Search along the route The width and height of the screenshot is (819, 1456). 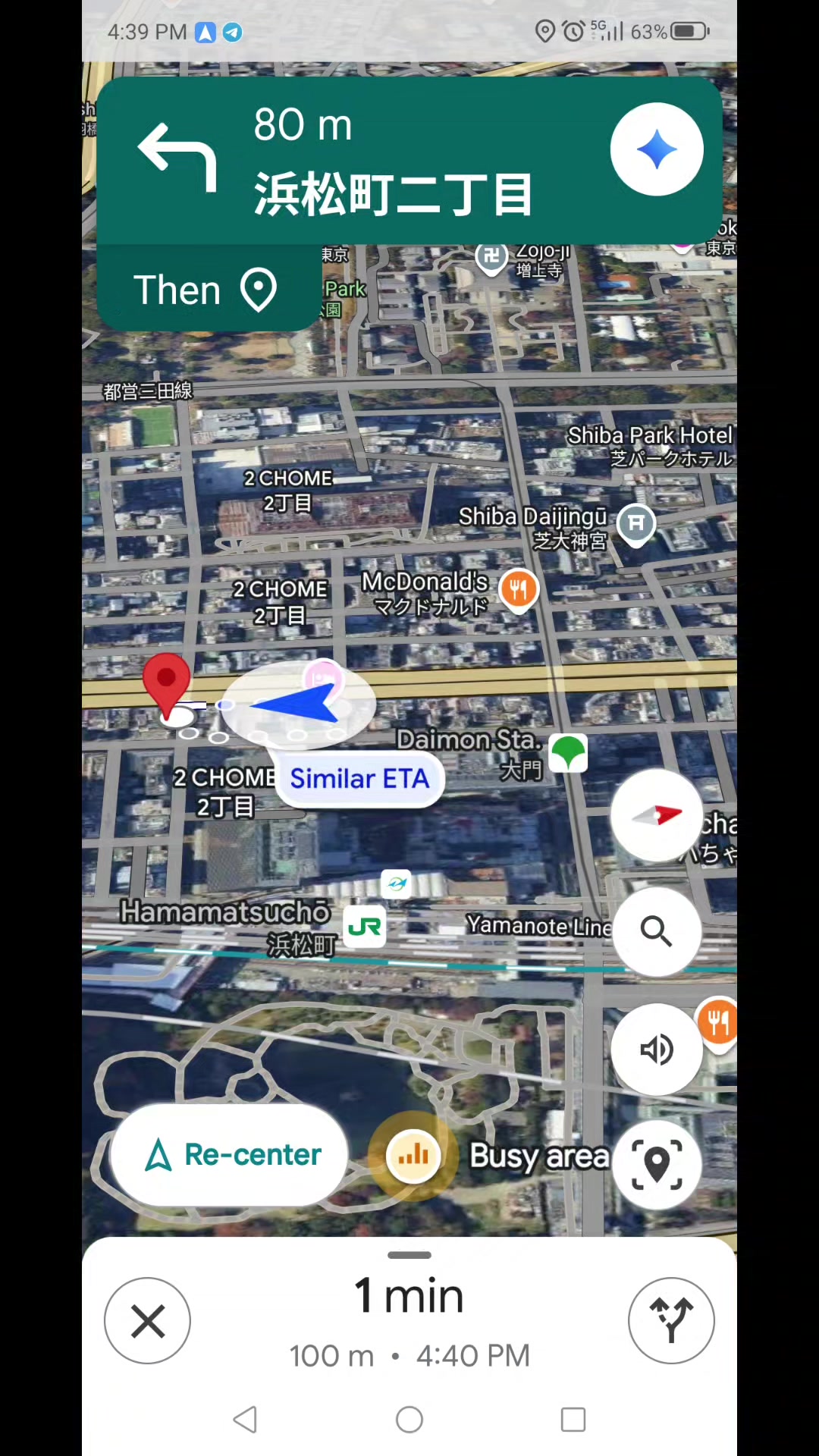[x=657, y=931]
